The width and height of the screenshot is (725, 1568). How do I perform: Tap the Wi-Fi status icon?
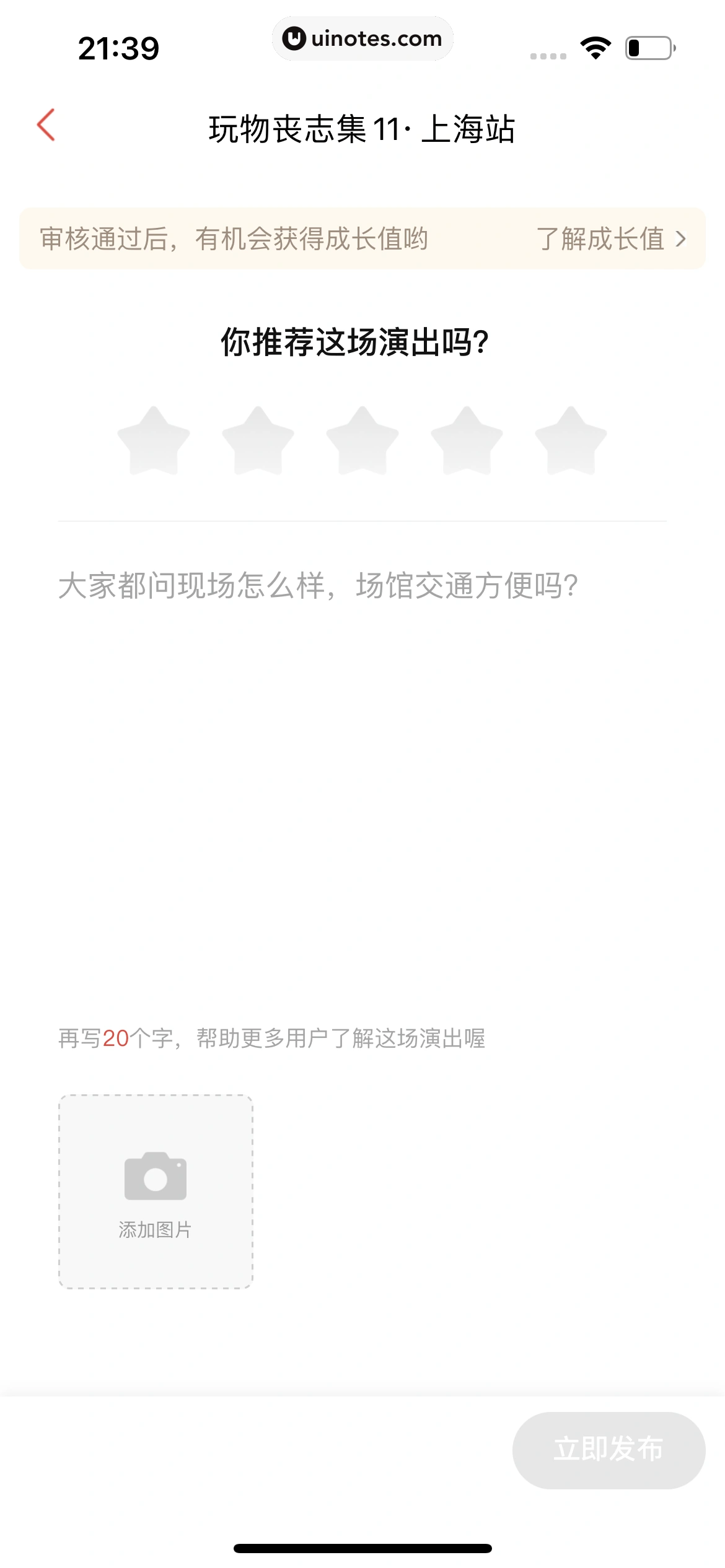pyautogui.click(x=595, y=46)
